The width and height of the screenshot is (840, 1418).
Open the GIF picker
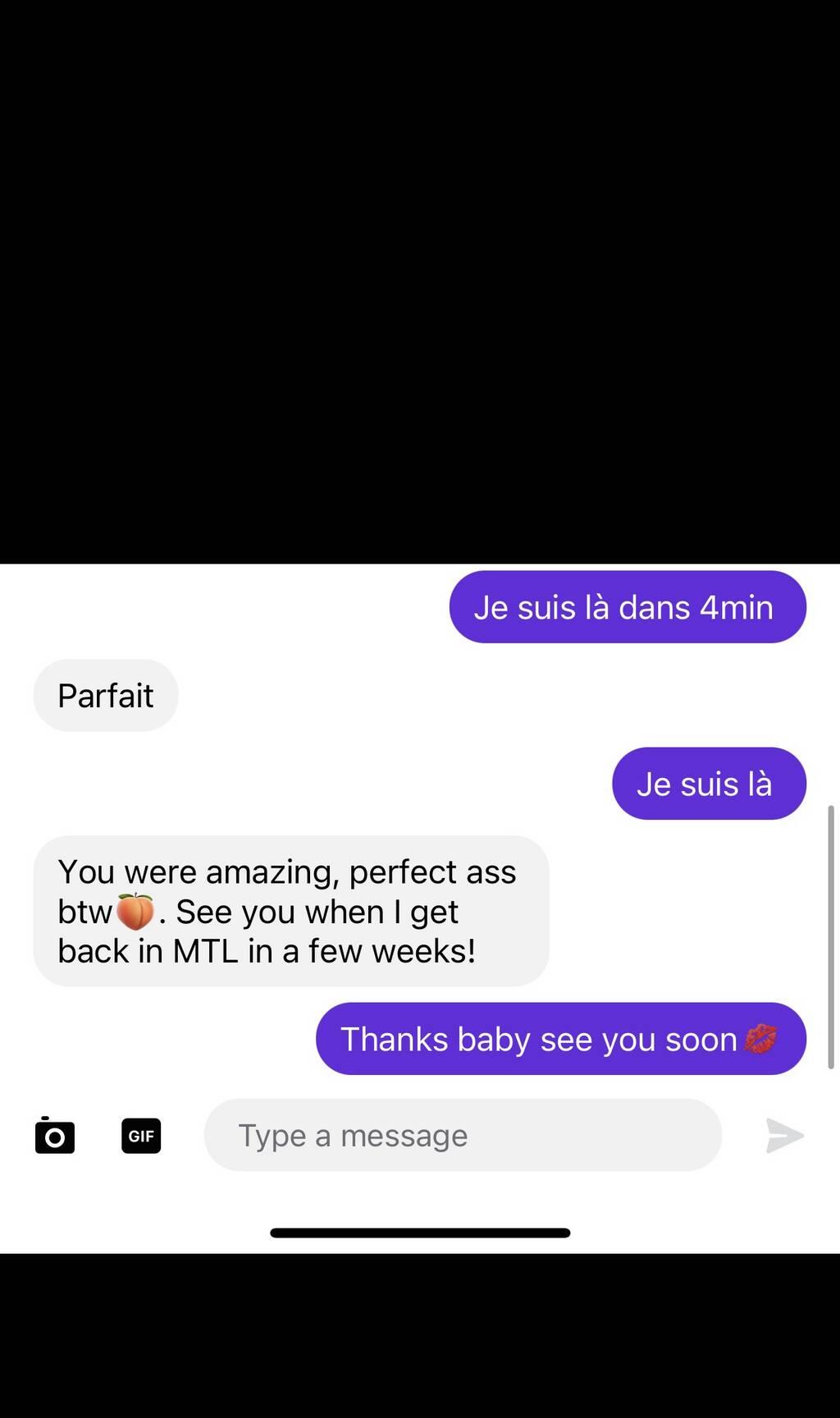141,1137
